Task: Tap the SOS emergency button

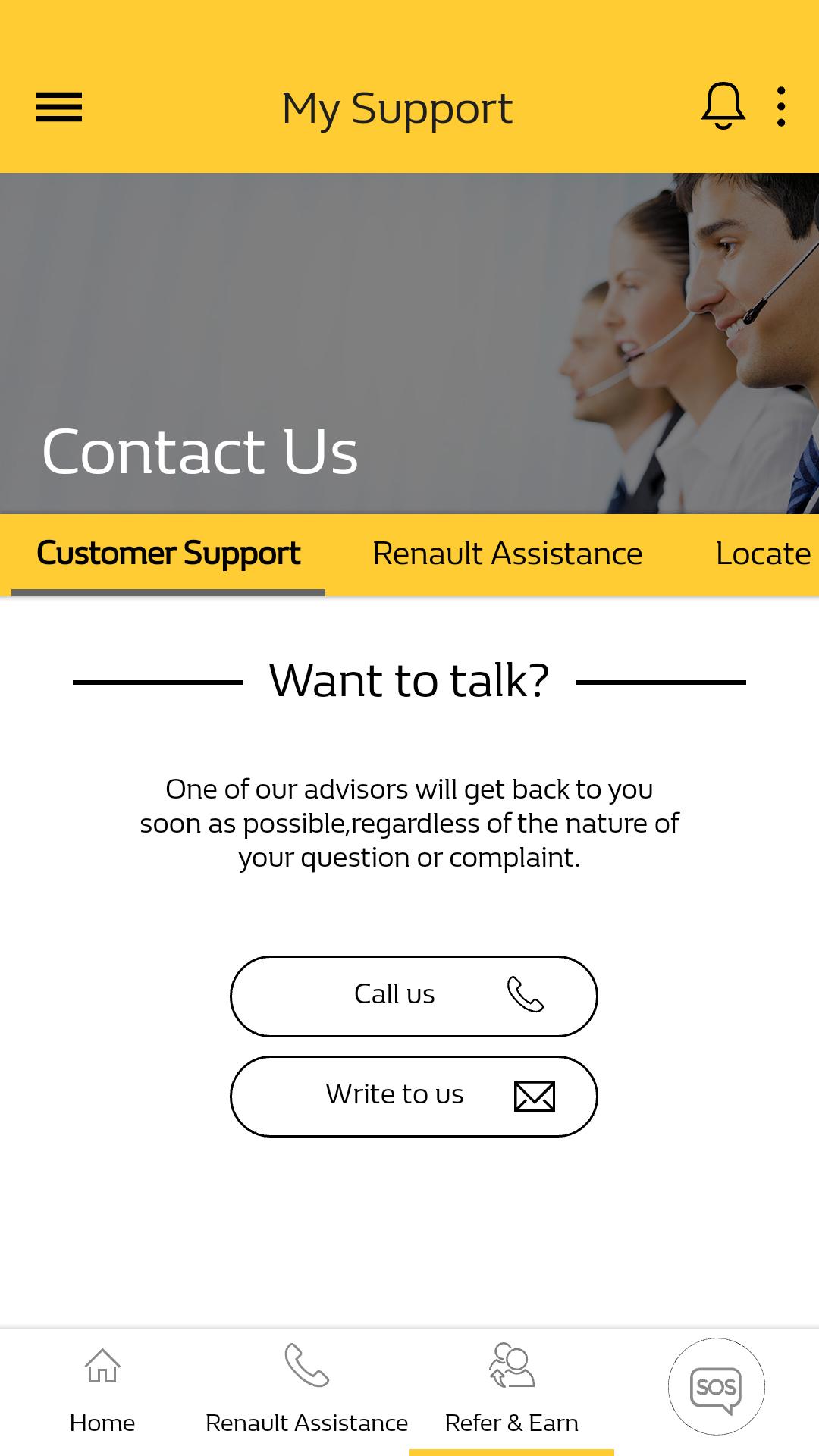Action: tap(716, 1387)
